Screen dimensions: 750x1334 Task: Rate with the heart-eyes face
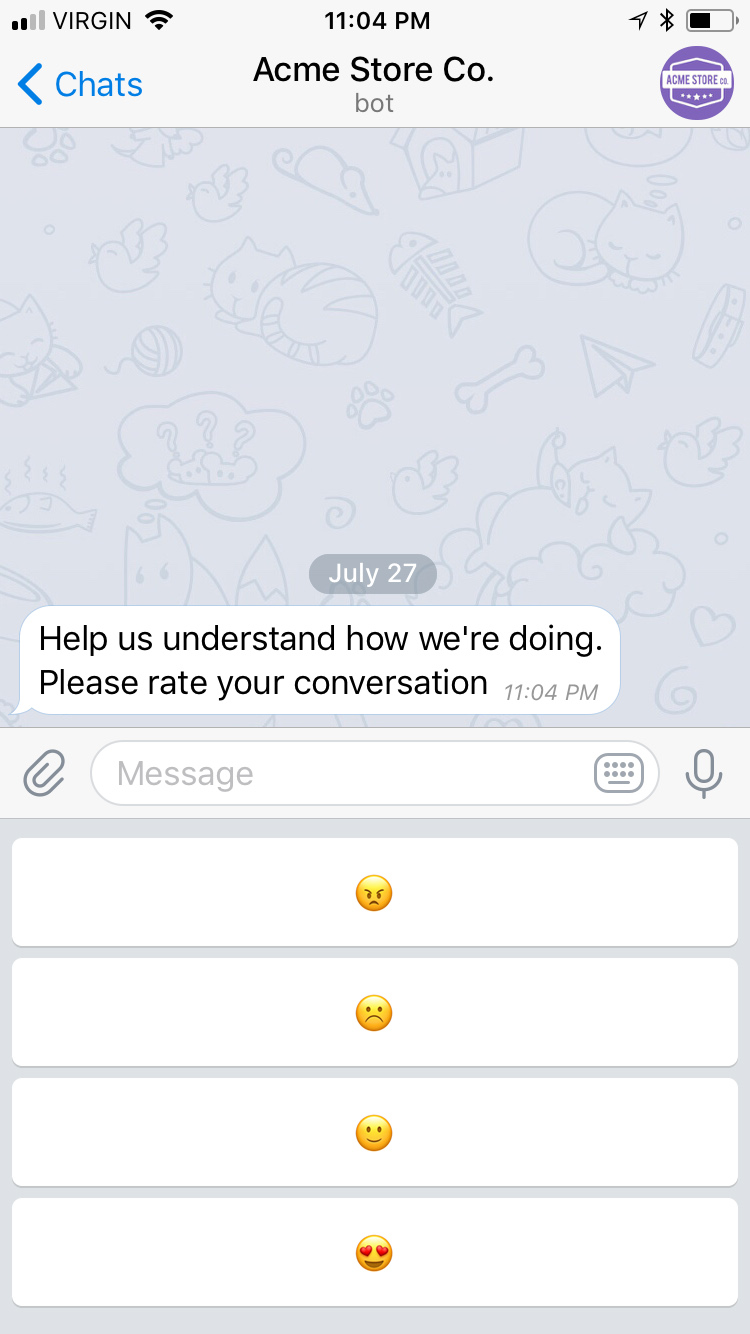(374, 1252)
